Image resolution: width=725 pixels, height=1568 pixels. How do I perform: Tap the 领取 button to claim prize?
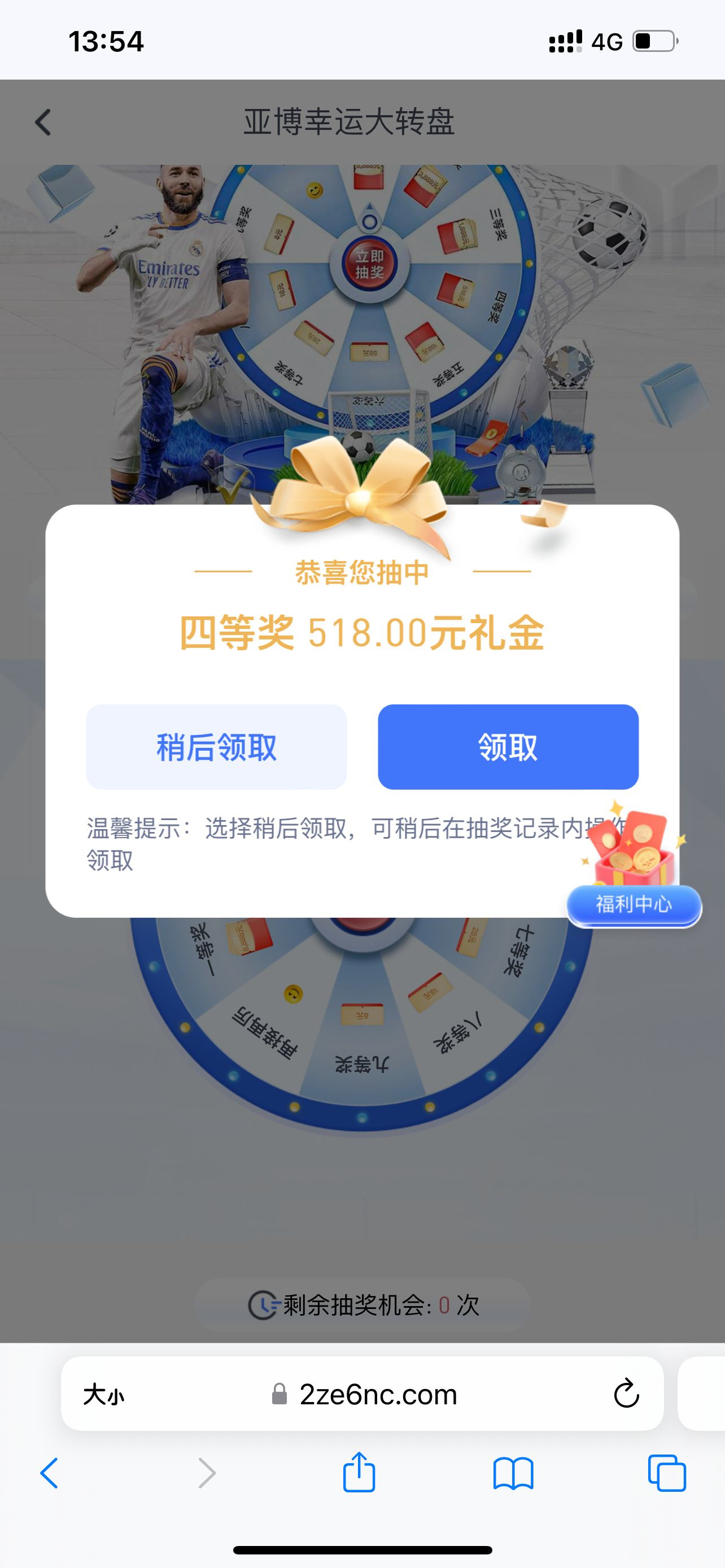coord(508,747)
